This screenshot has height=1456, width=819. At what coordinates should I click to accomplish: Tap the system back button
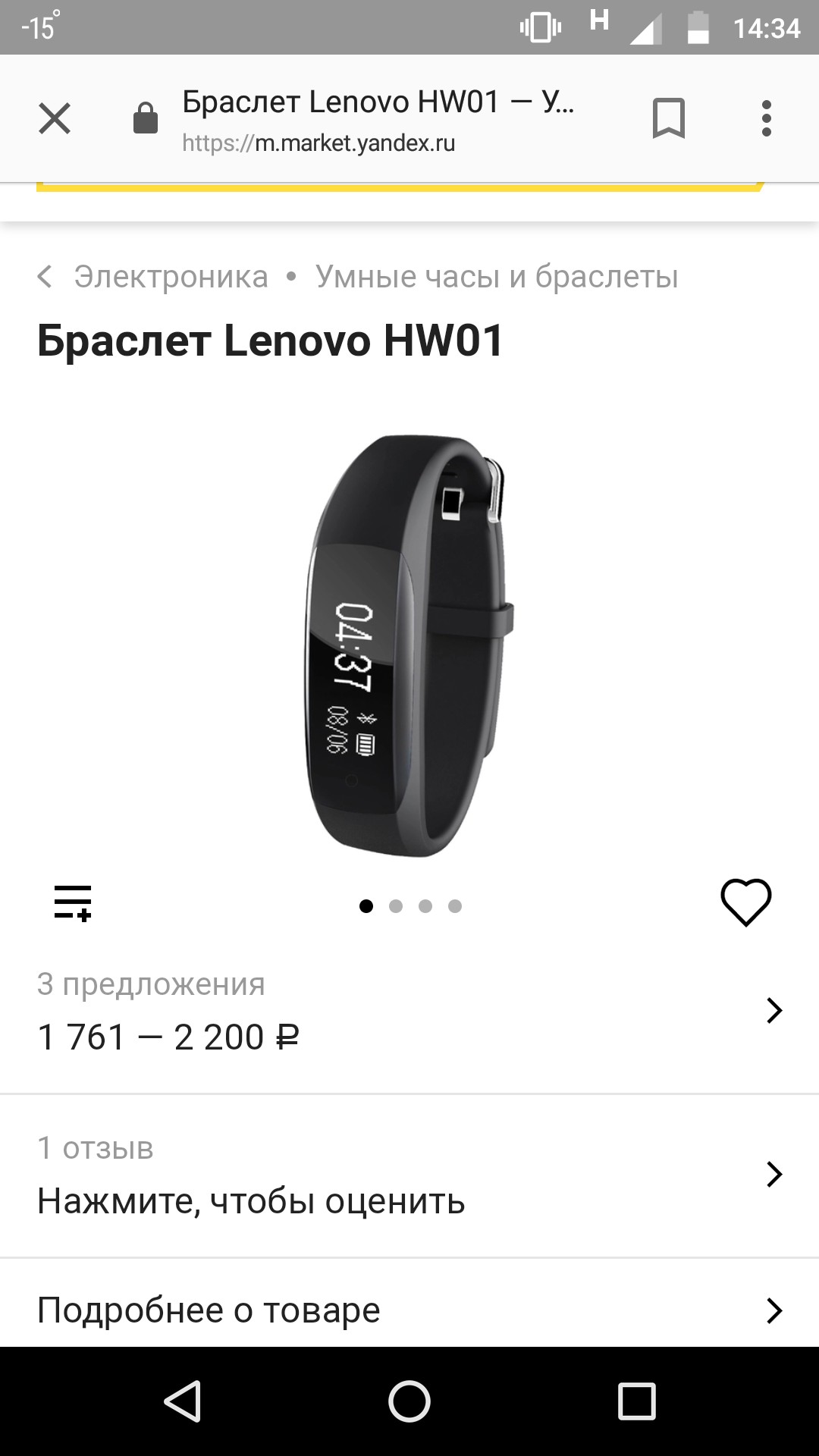pos(183,1401)
